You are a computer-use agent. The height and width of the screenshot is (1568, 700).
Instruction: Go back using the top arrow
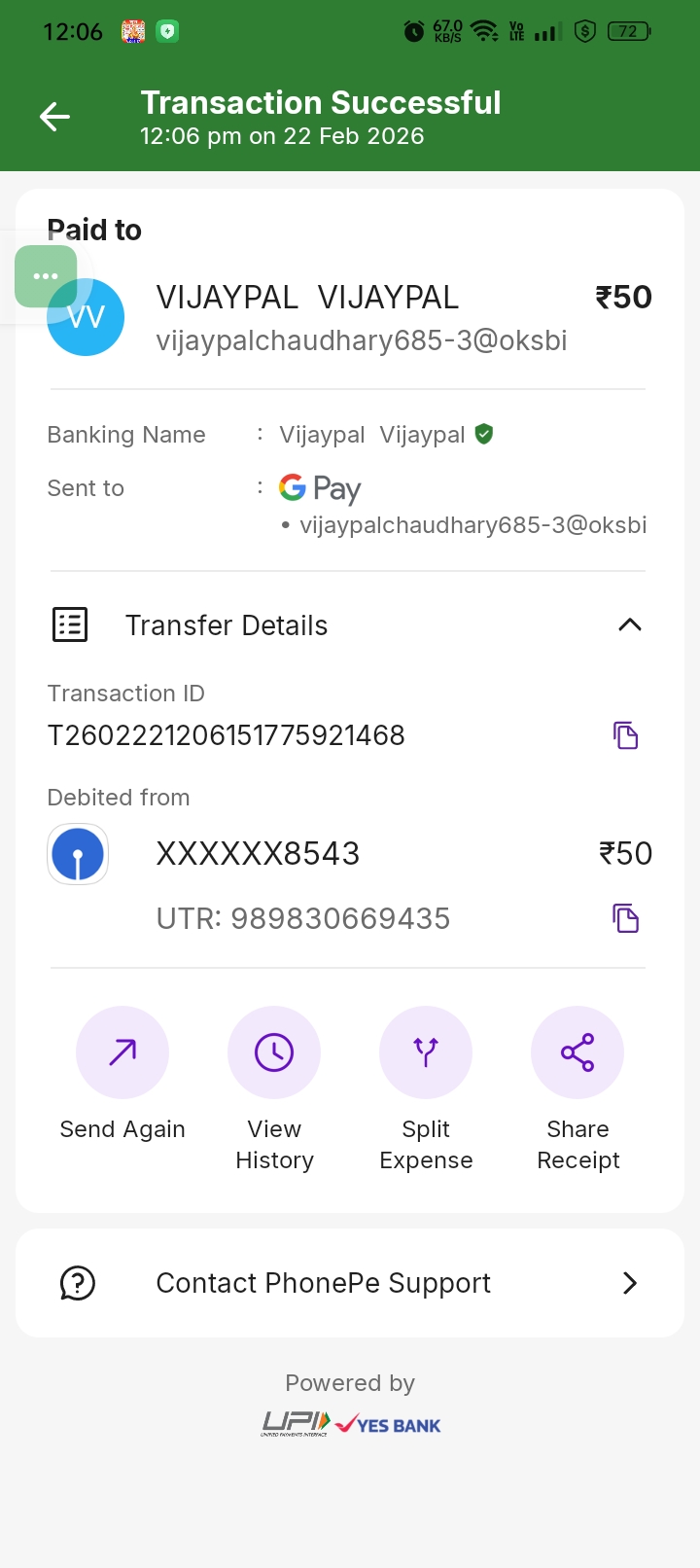tap(54, 118)
